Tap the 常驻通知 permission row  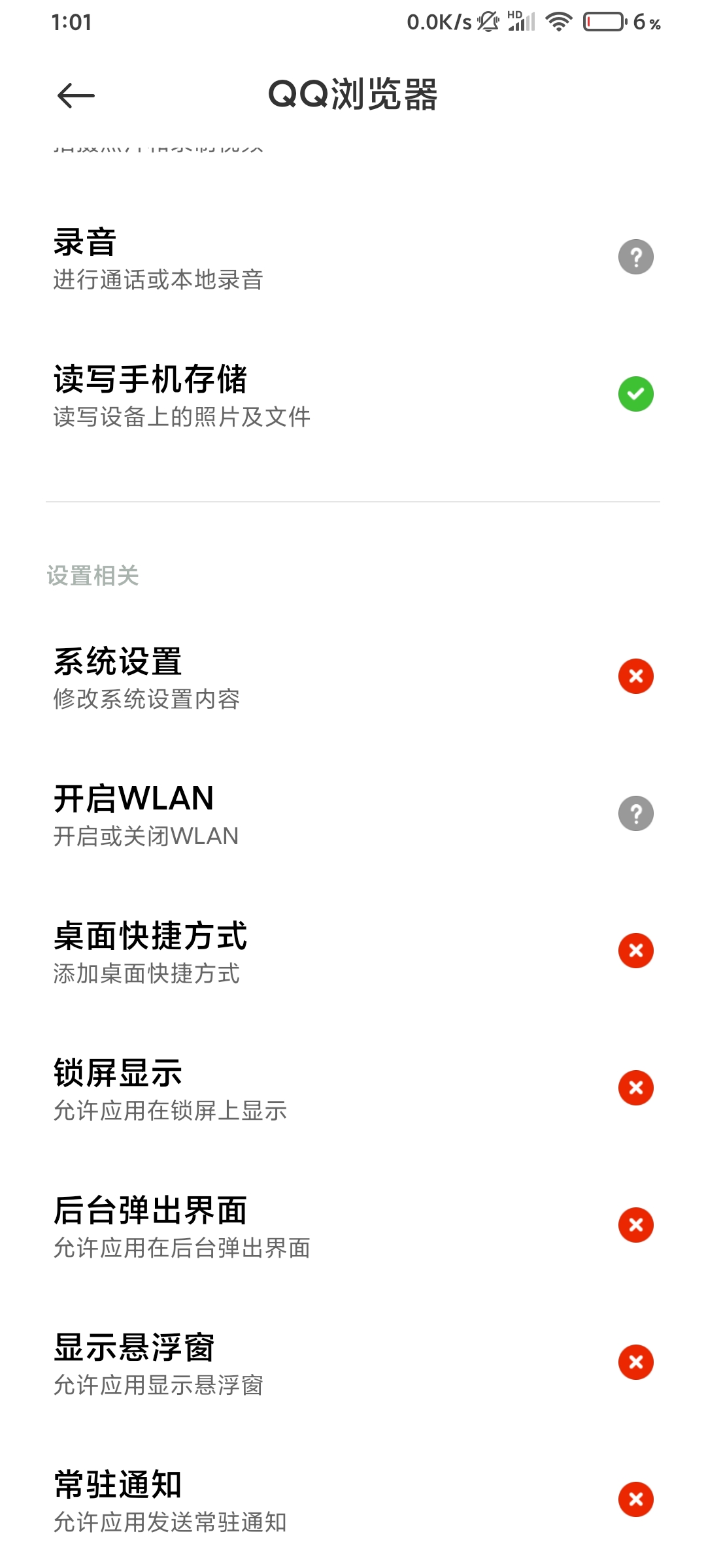(x=353, y=1500)
